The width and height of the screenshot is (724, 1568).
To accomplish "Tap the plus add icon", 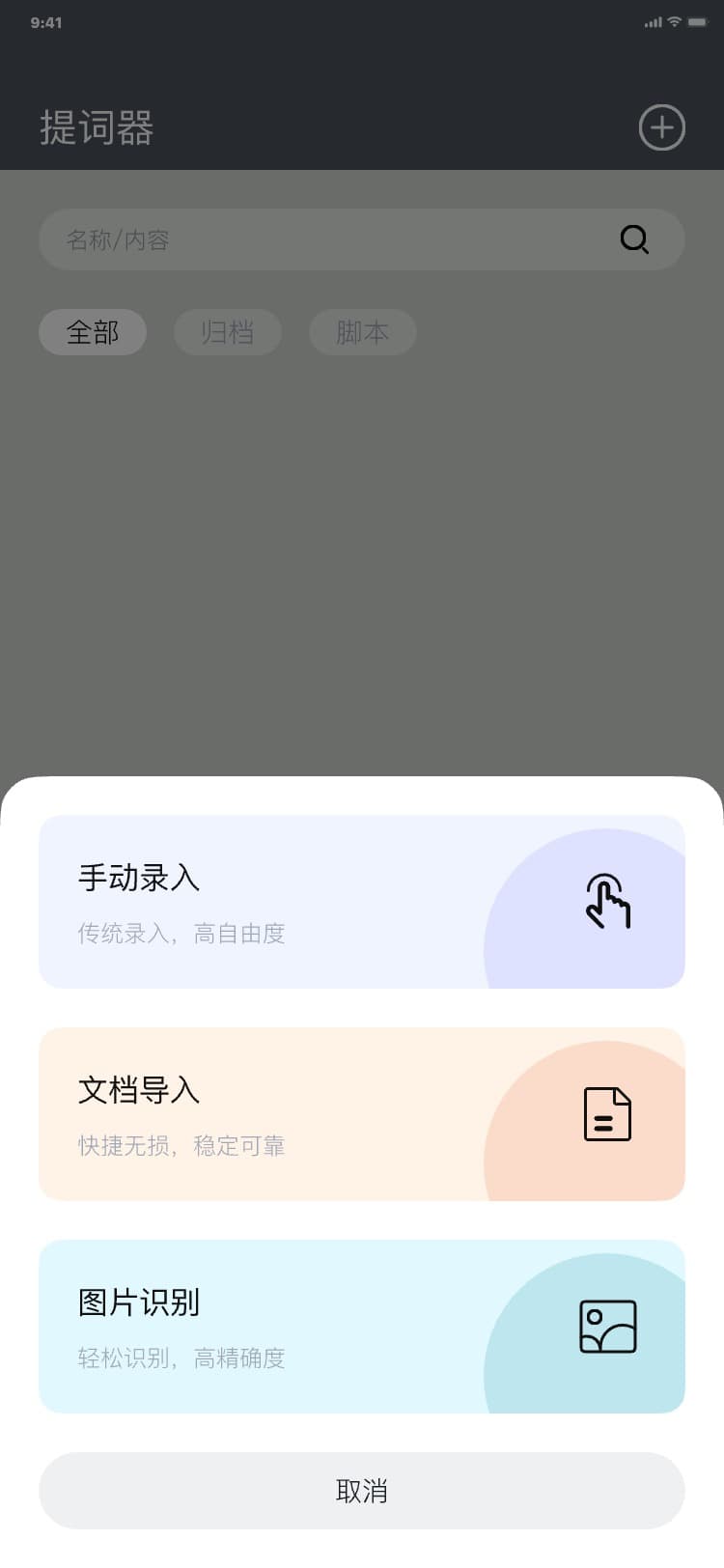I will pyautogui.click(x=662, y=127).
